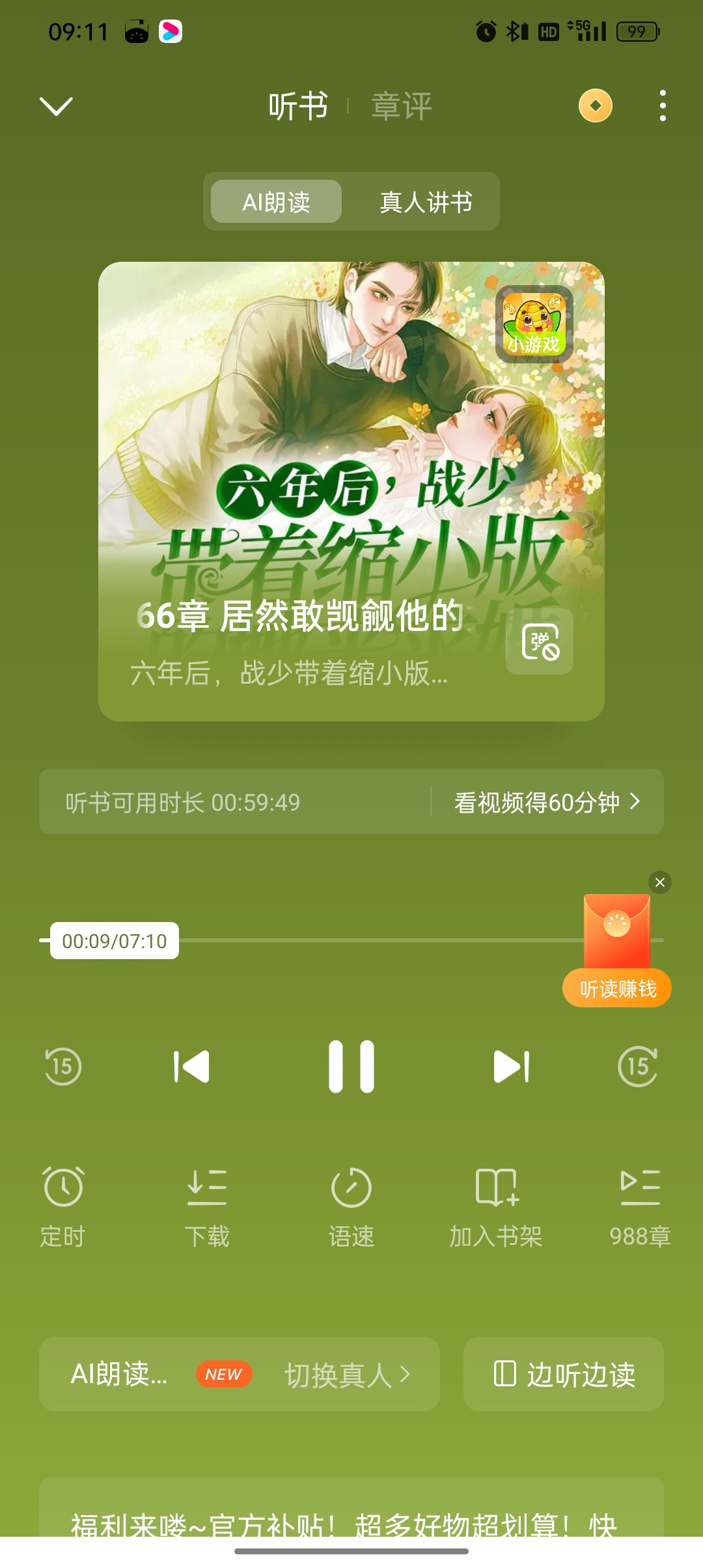
Task: Open 边听边读 read-along mode
Action: [x=564, y=1374]
